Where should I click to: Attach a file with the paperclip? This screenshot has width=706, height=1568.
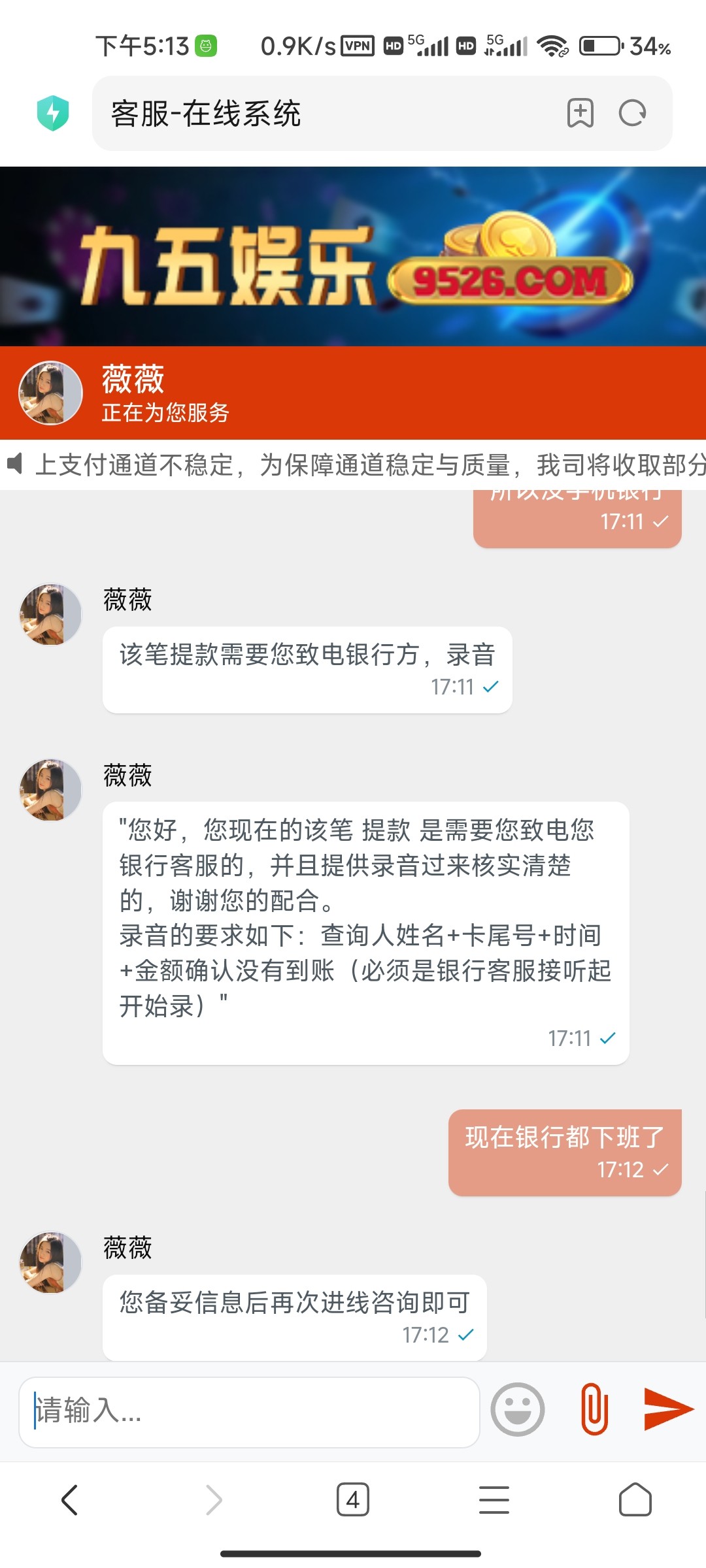(594, 1410)
